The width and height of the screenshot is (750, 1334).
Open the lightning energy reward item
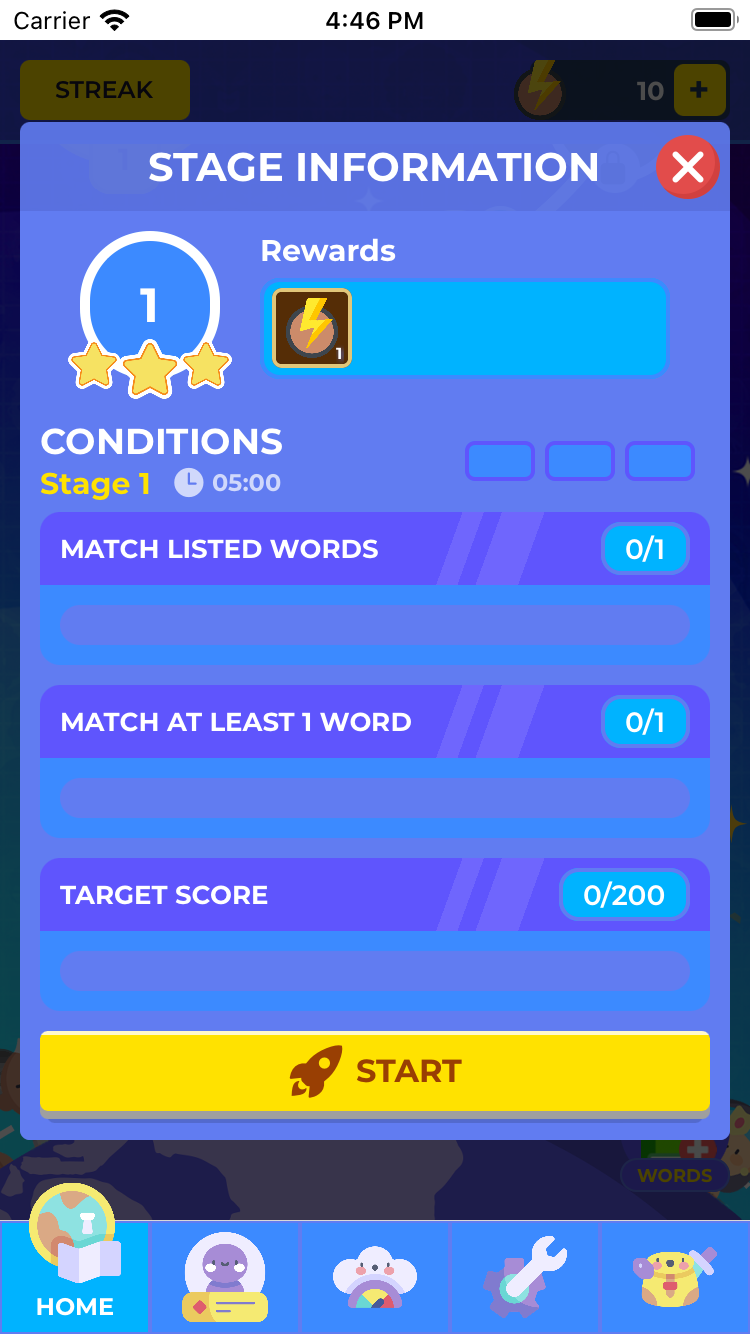[x=312, y=328]
